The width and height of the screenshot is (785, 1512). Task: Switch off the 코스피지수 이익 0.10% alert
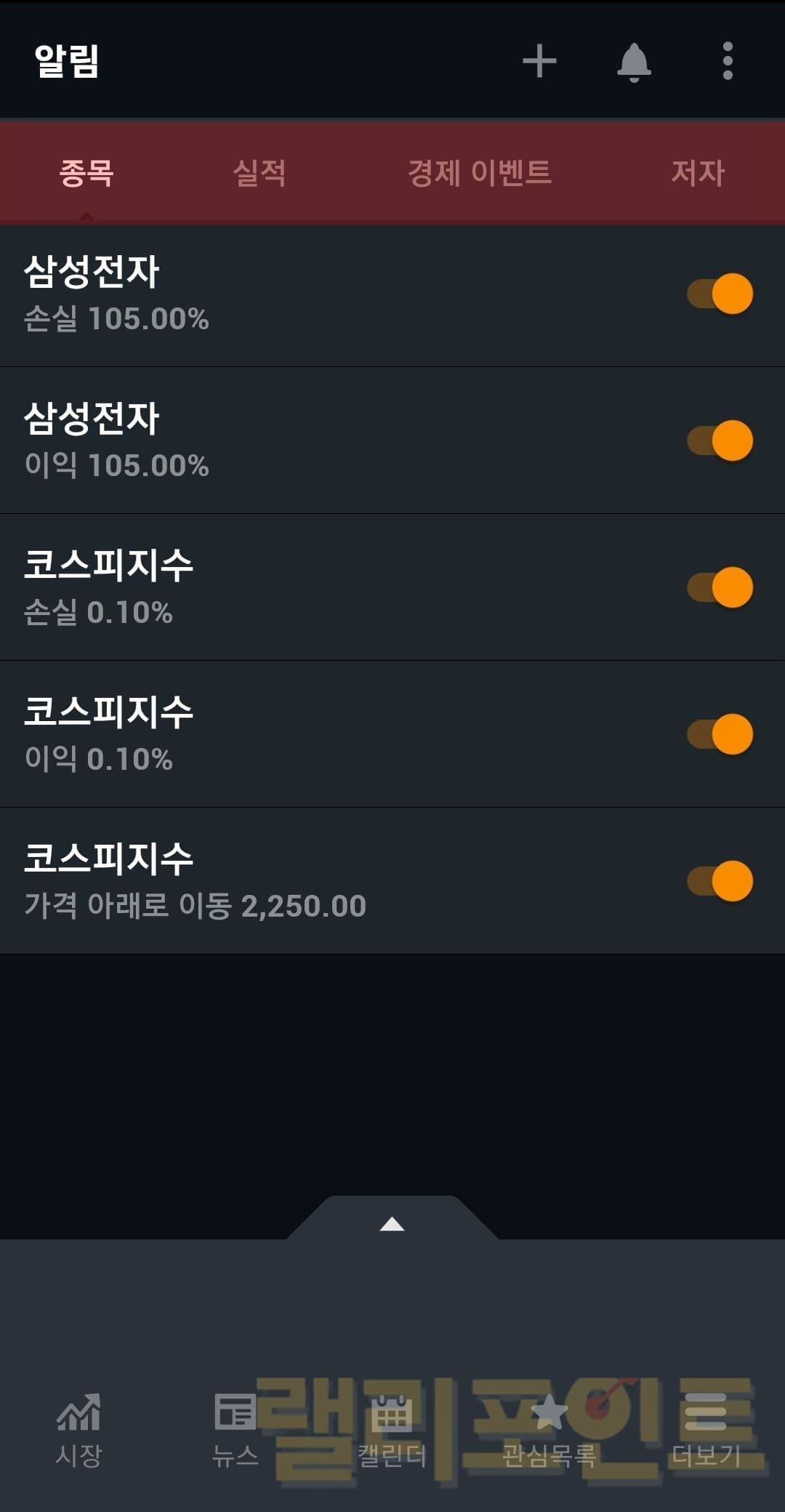720,734
